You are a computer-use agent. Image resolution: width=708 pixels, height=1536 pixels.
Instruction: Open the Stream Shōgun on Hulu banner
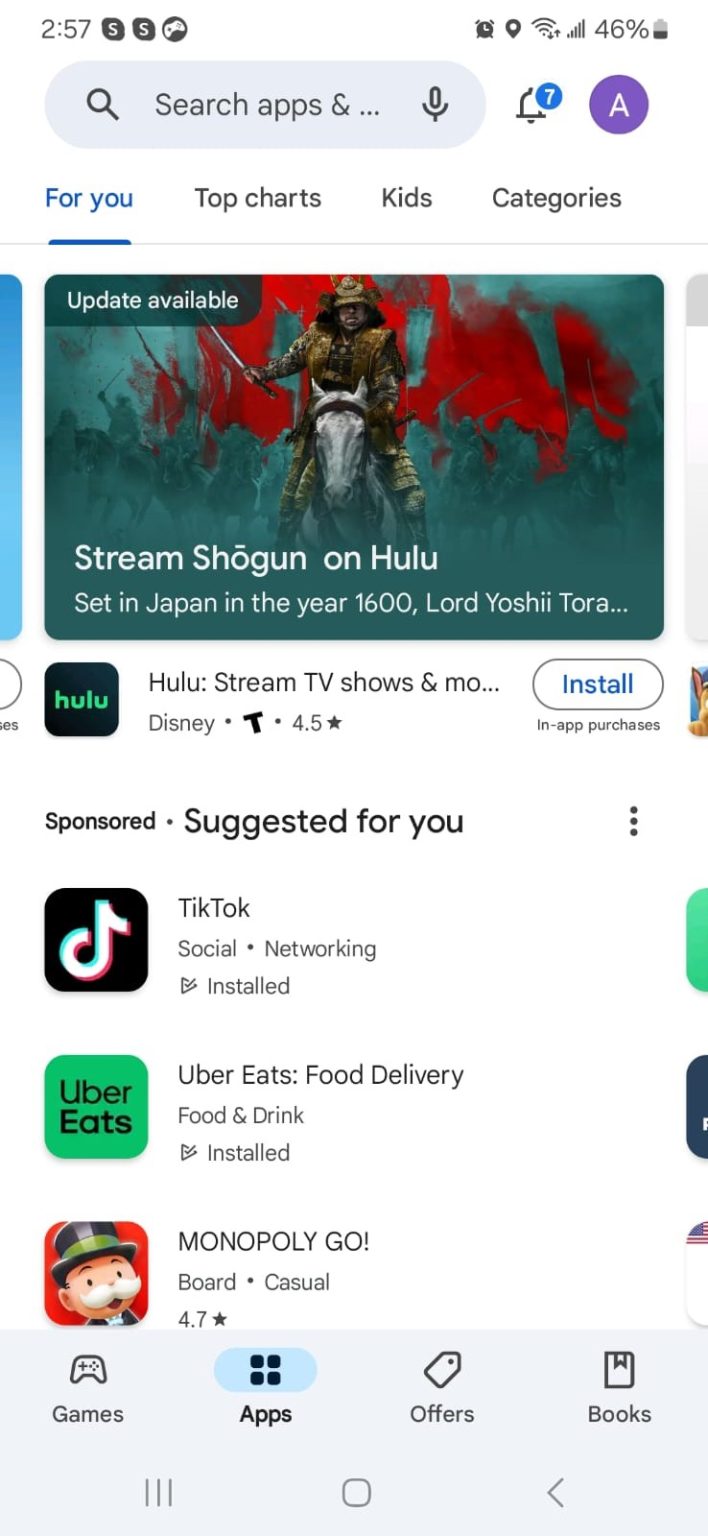354,456
